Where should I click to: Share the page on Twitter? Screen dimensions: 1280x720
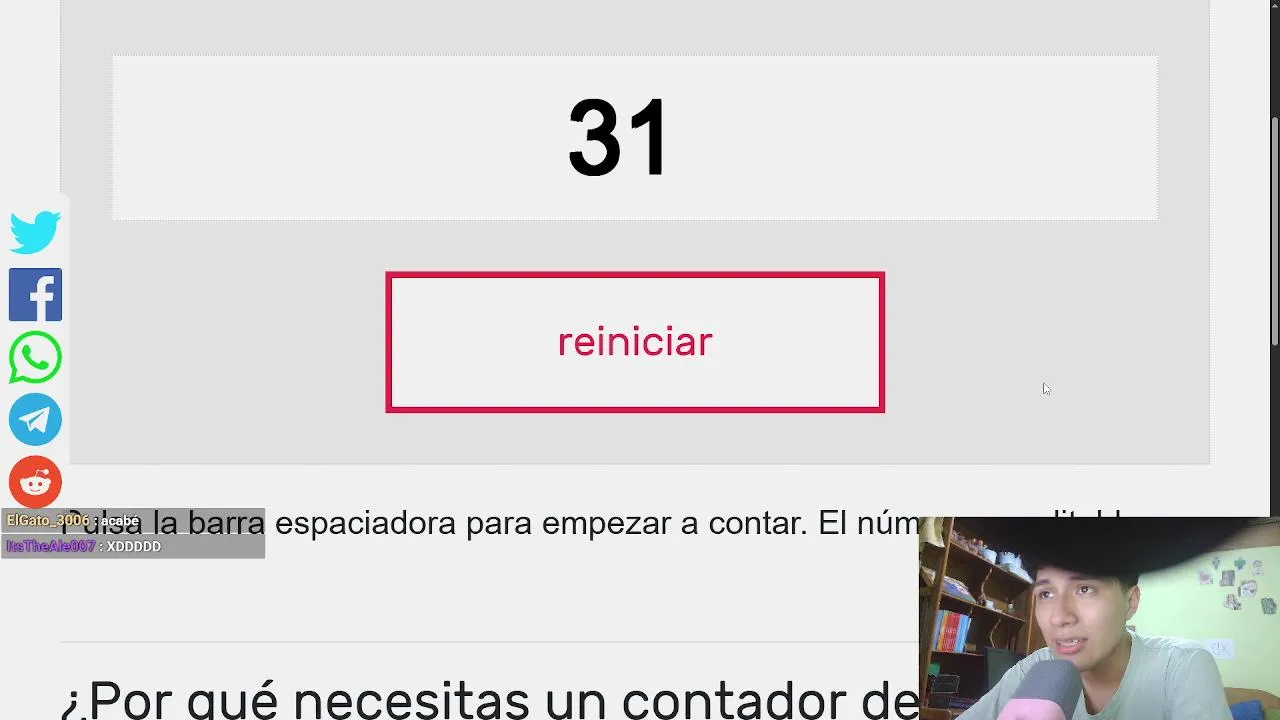[35, 232]
